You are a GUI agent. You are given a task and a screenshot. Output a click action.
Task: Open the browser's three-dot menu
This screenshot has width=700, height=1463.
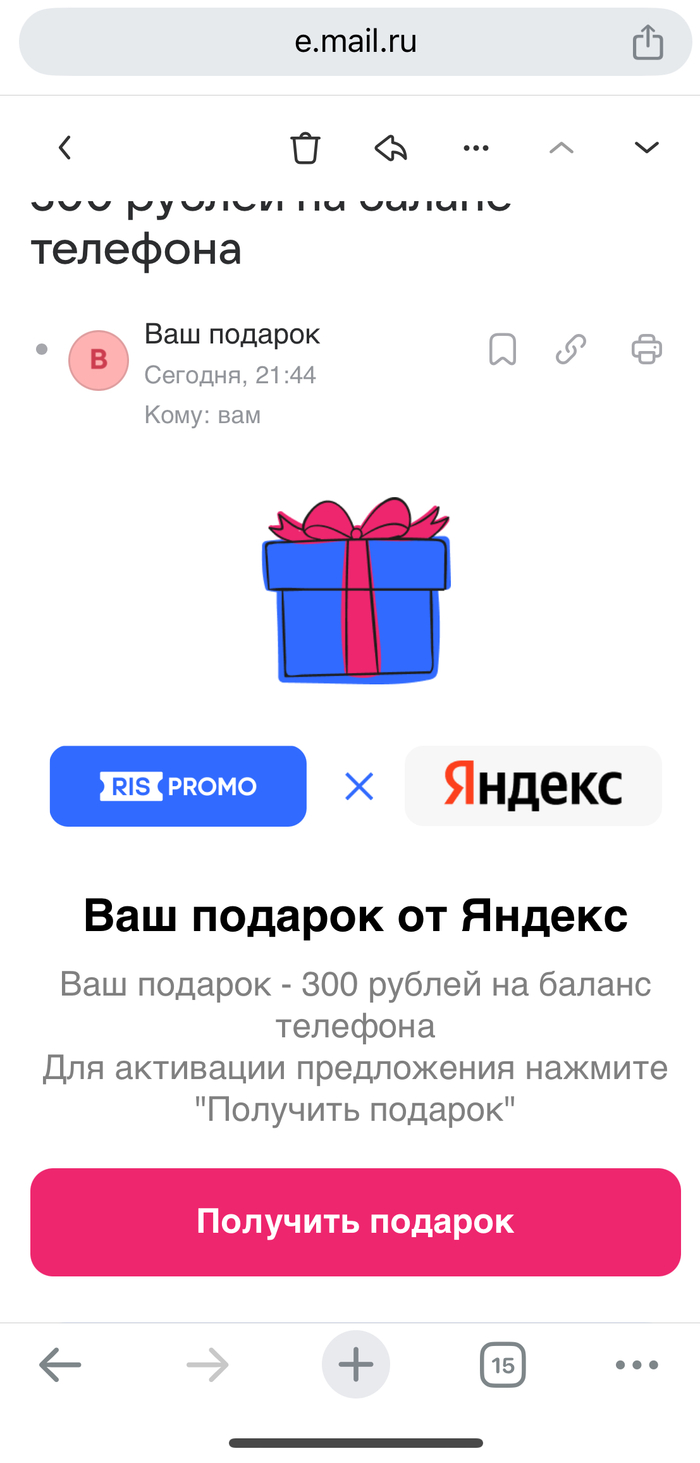coord(636,1364)
